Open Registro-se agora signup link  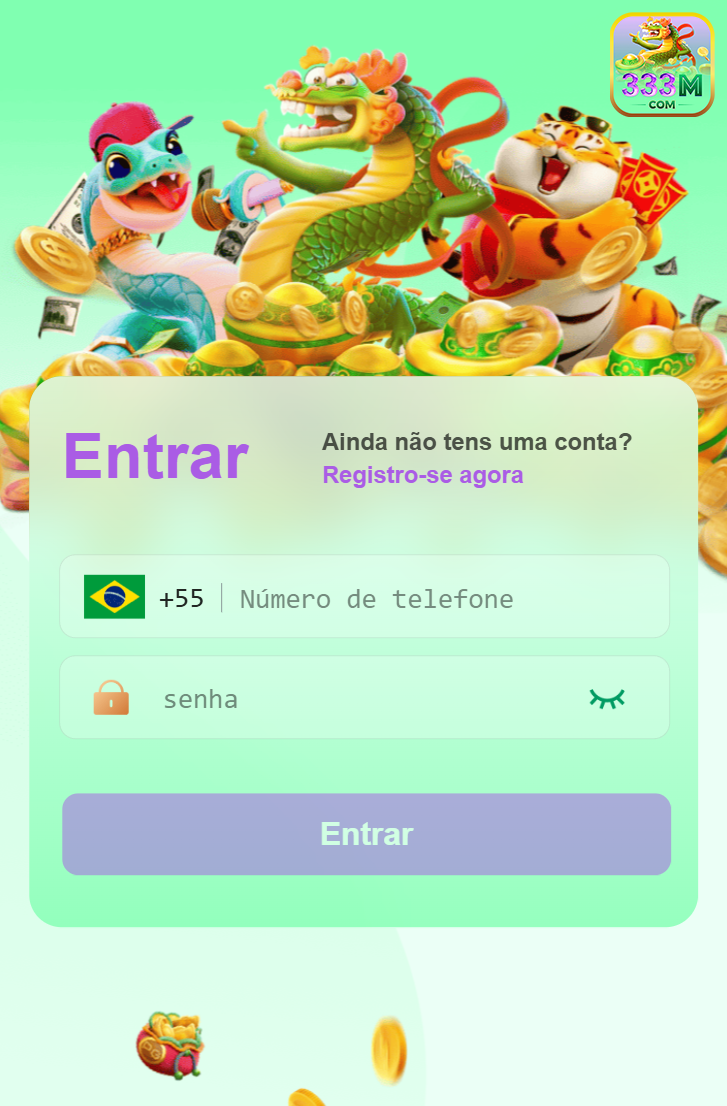coord(422,475)
